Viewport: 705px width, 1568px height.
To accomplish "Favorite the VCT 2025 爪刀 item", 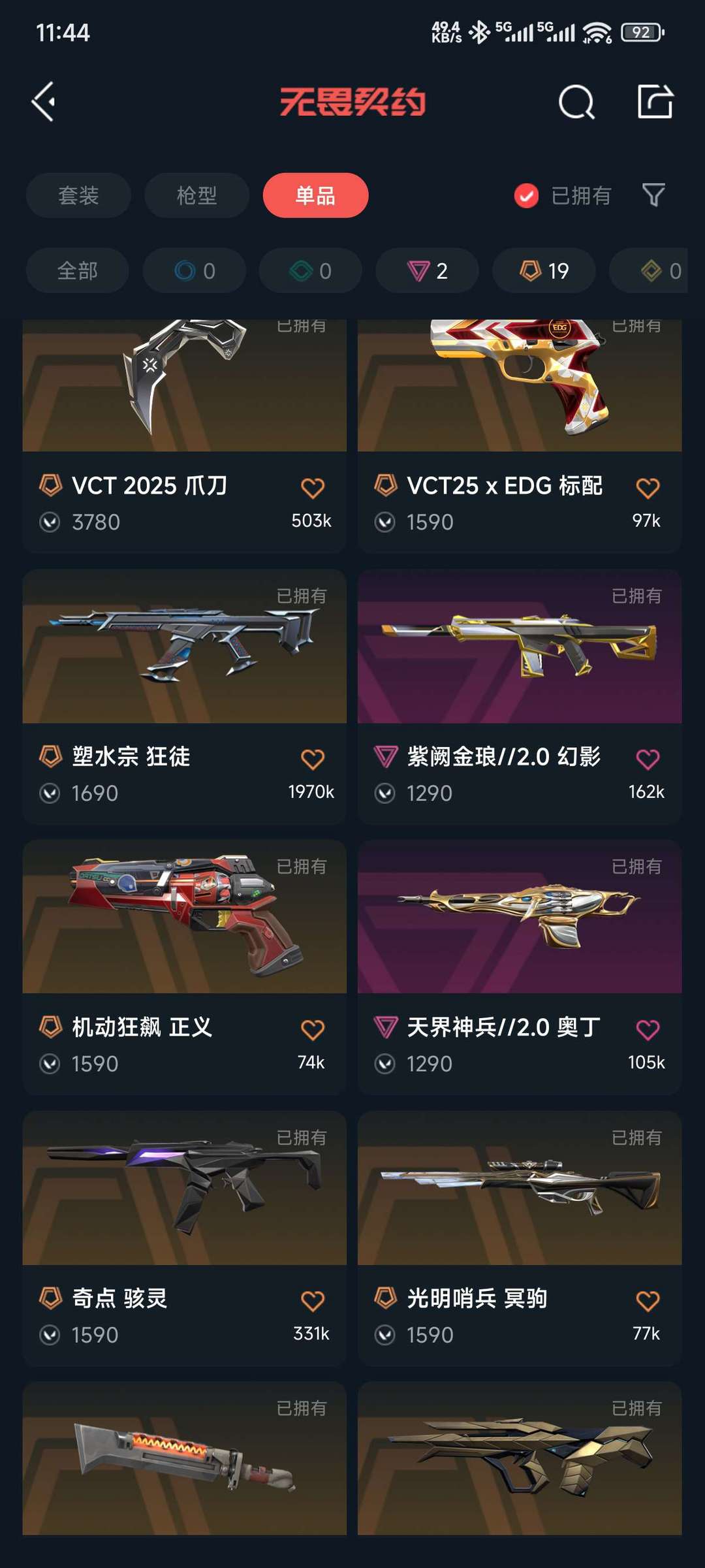I will click(313, 486).
